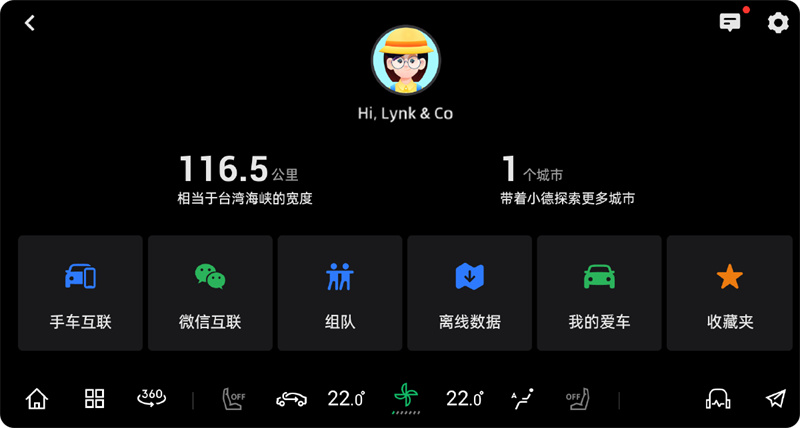Open the 微信互联 card
The height and width of the screenshot is (428, 800).
tap(210, 293)
